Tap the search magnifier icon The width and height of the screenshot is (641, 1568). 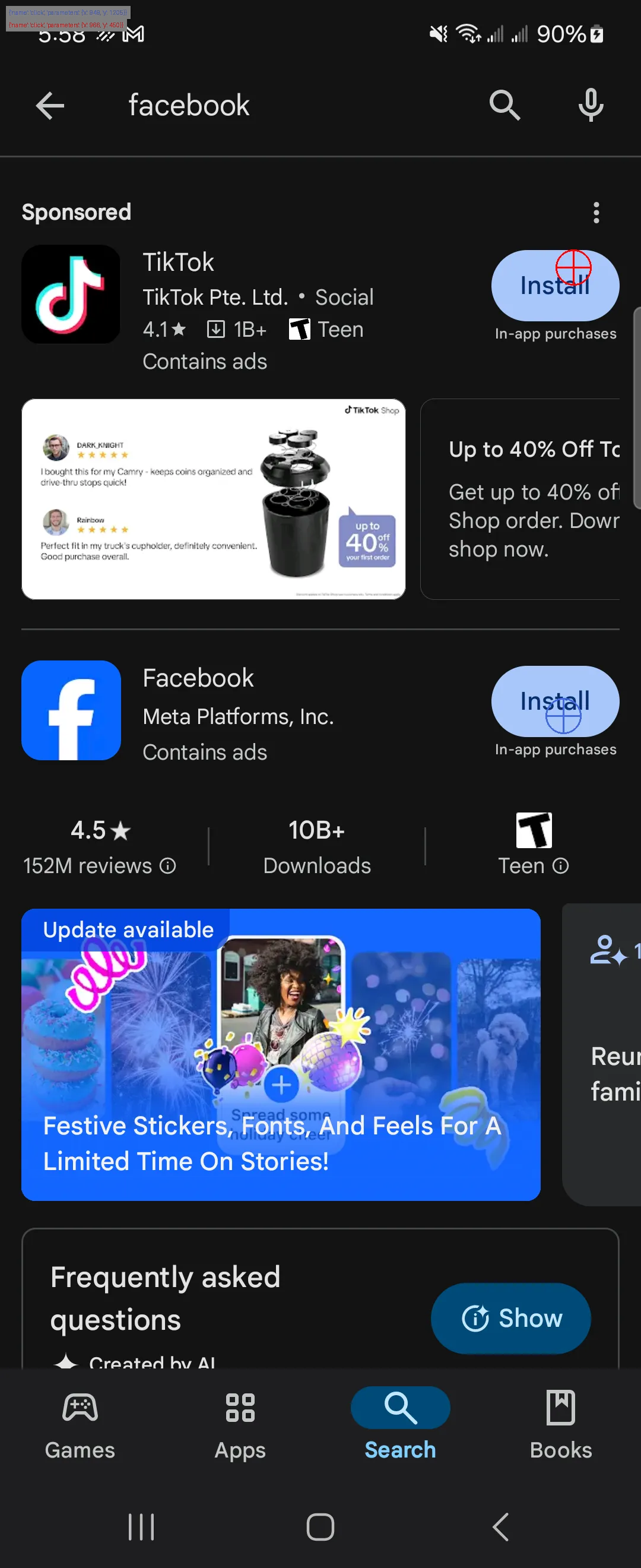pos(504,106)
